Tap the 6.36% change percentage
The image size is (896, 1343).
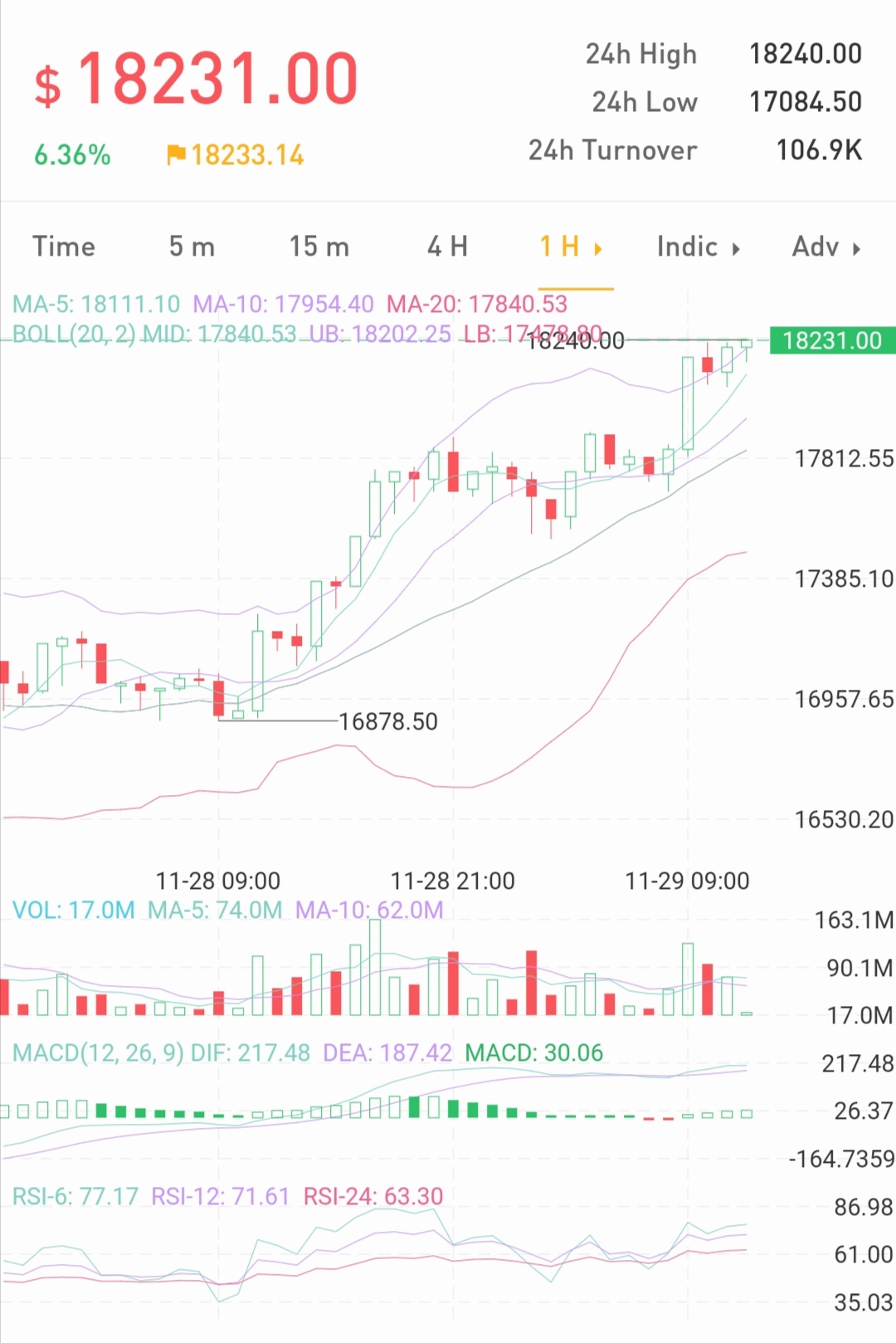(x=71, y=154)
